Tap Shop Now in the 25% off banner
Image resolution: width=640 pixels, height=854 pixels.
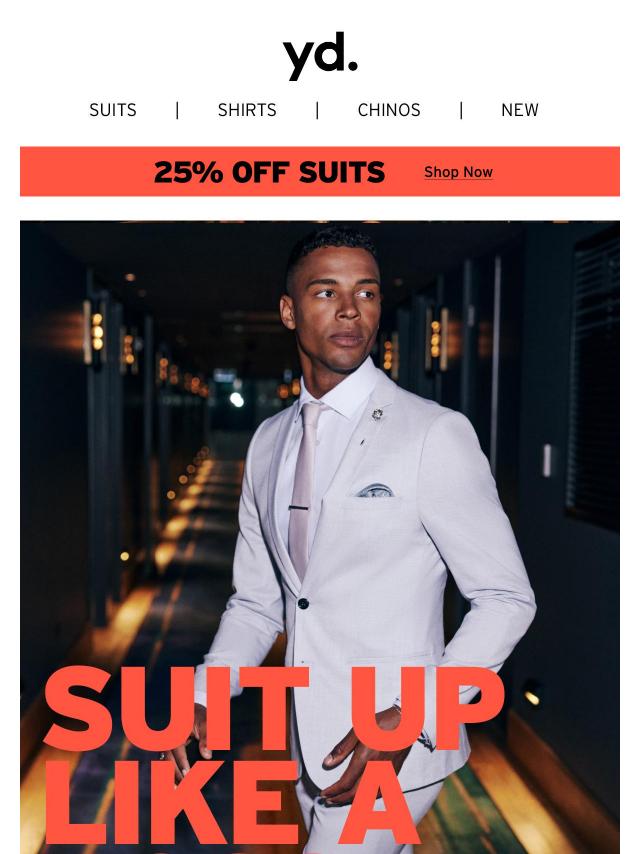pos(458,172)
